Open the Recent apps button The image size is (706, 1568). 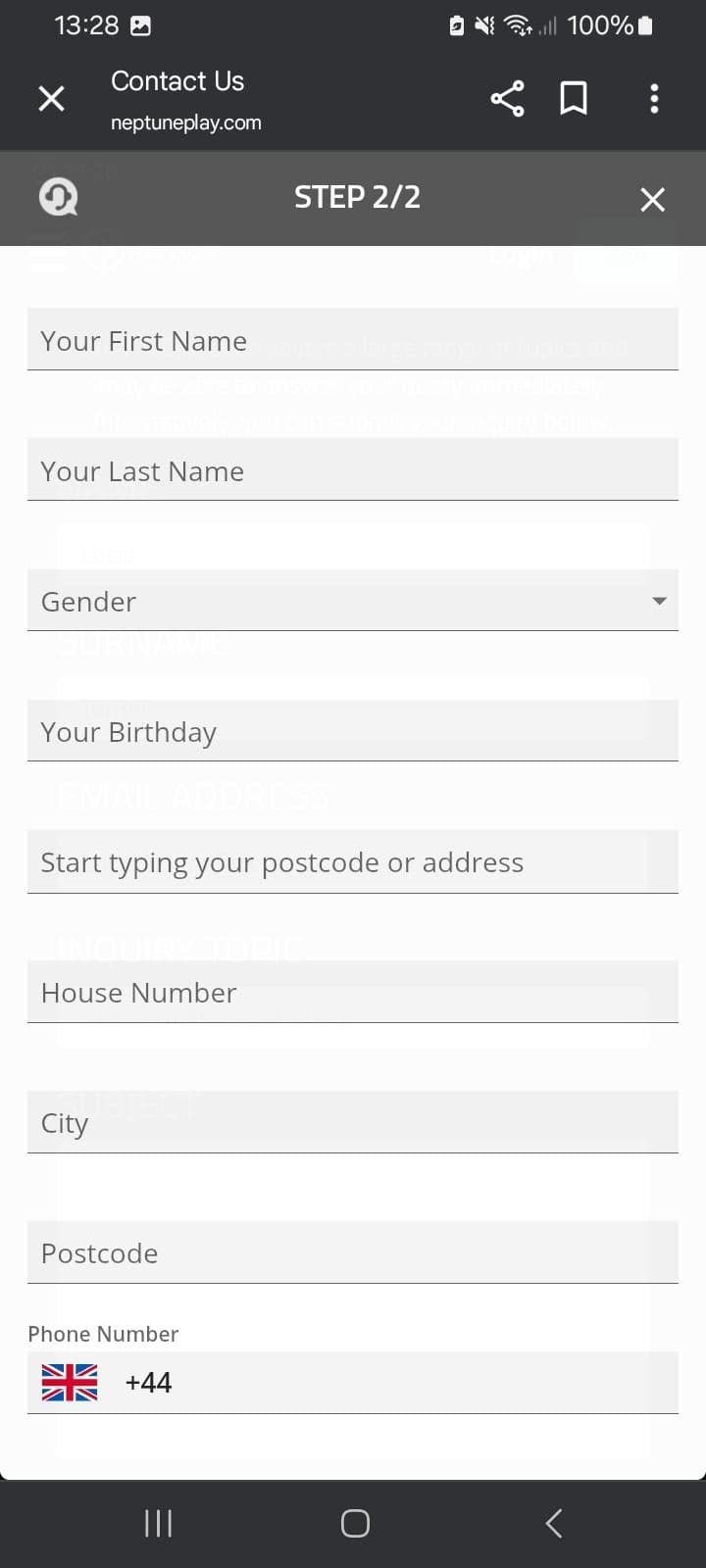click(x=157, y=1523)
